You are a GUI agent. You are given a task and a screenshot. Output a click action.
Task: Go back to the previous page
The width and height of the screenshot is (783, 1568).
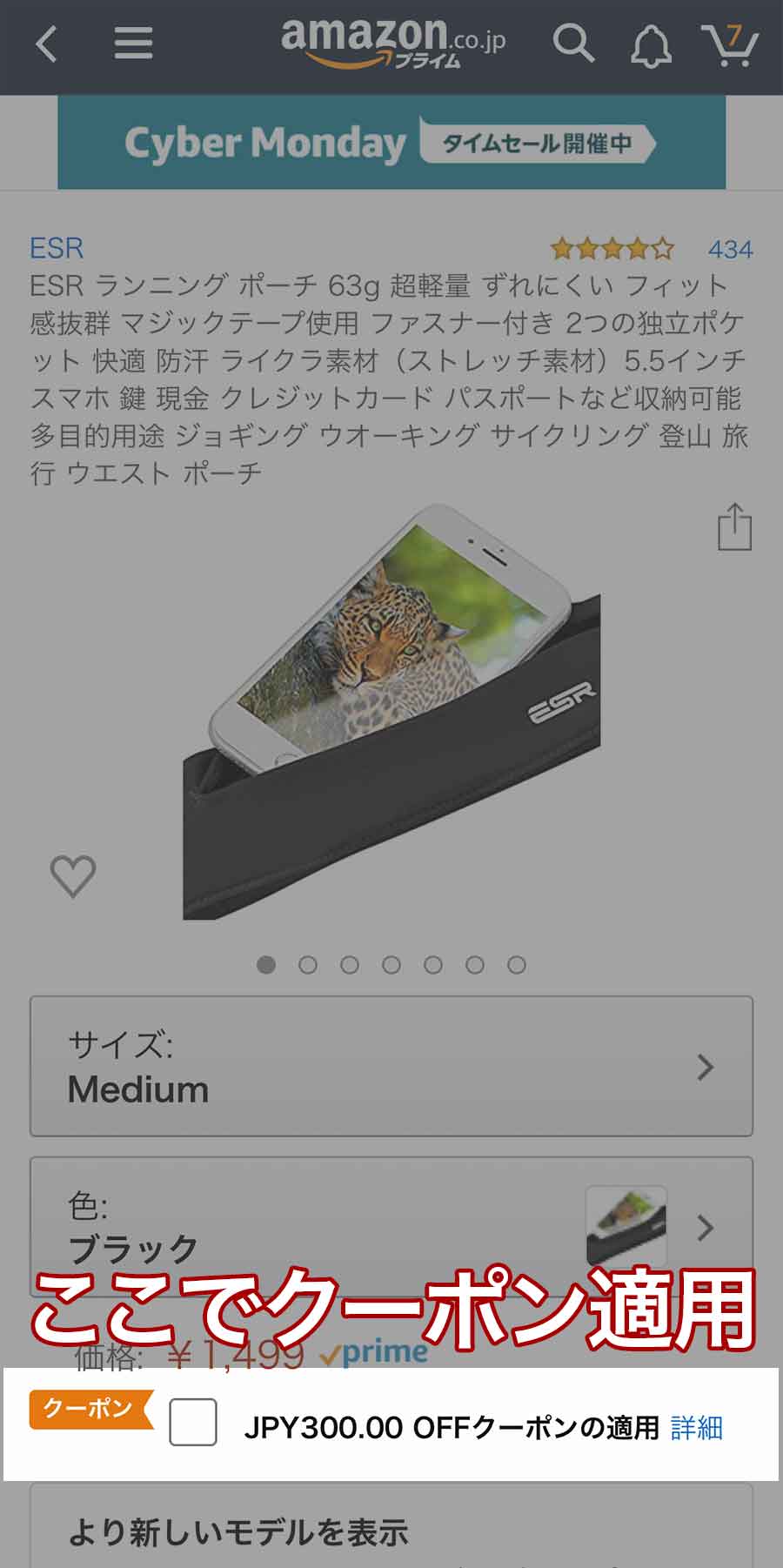click(47, 44)
